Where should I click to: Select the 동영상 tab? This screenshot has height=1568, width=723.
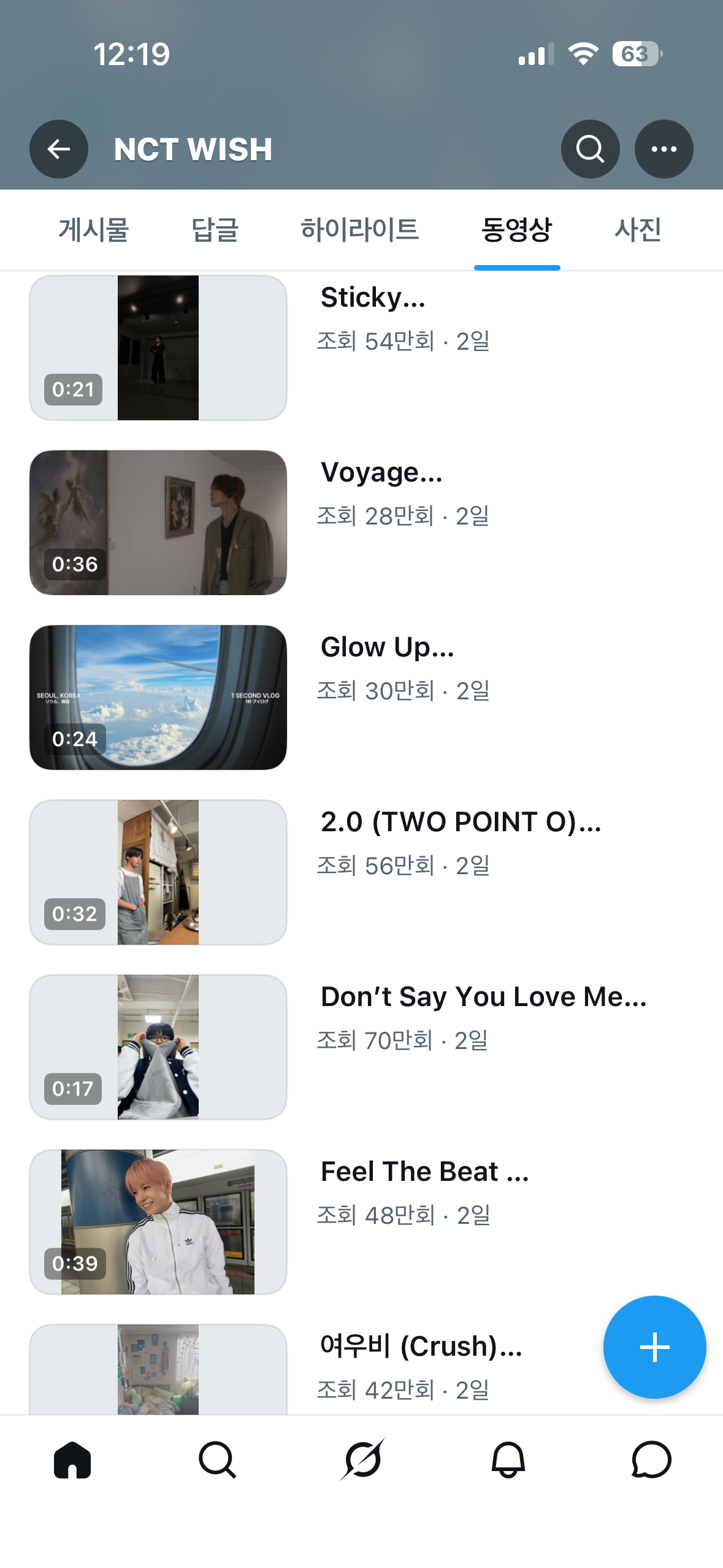click(517, 230)
